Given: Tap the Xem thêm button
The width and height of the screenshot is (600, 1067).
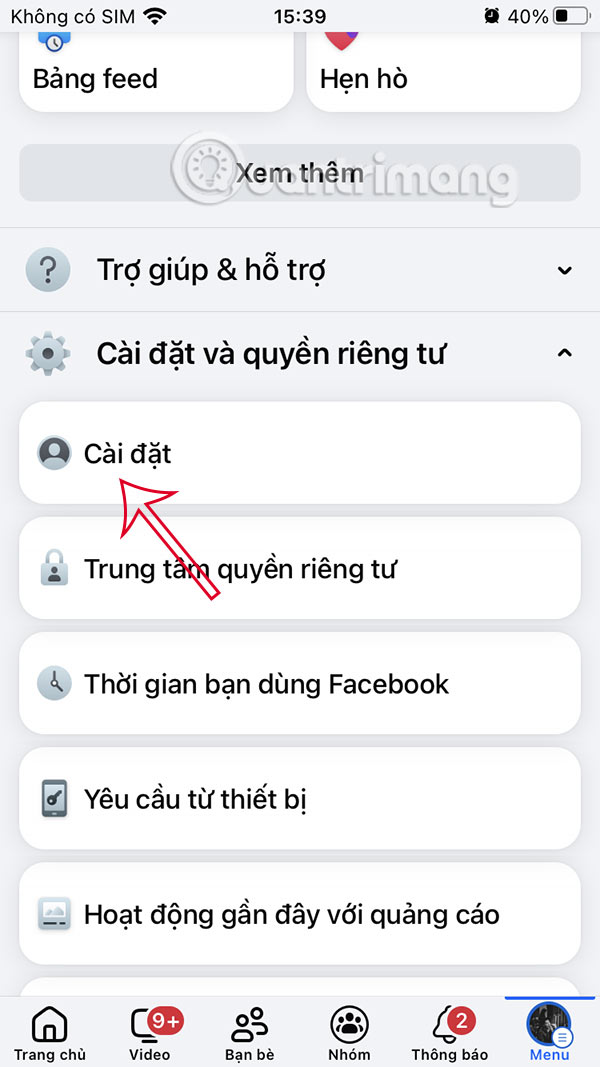Looking at the screenshot, I should point(300,173).
